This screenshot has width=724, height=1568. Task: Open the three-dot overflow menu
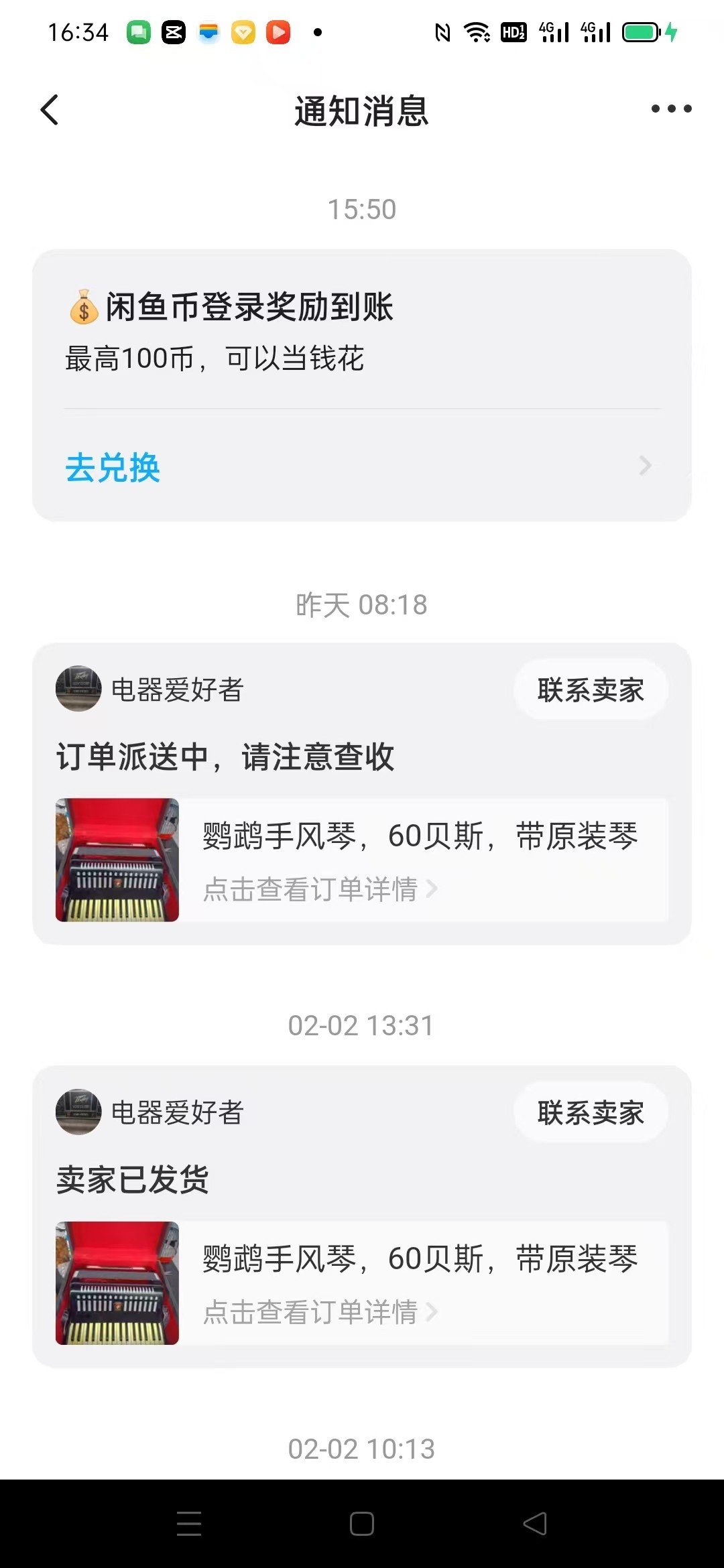(671, 109)
